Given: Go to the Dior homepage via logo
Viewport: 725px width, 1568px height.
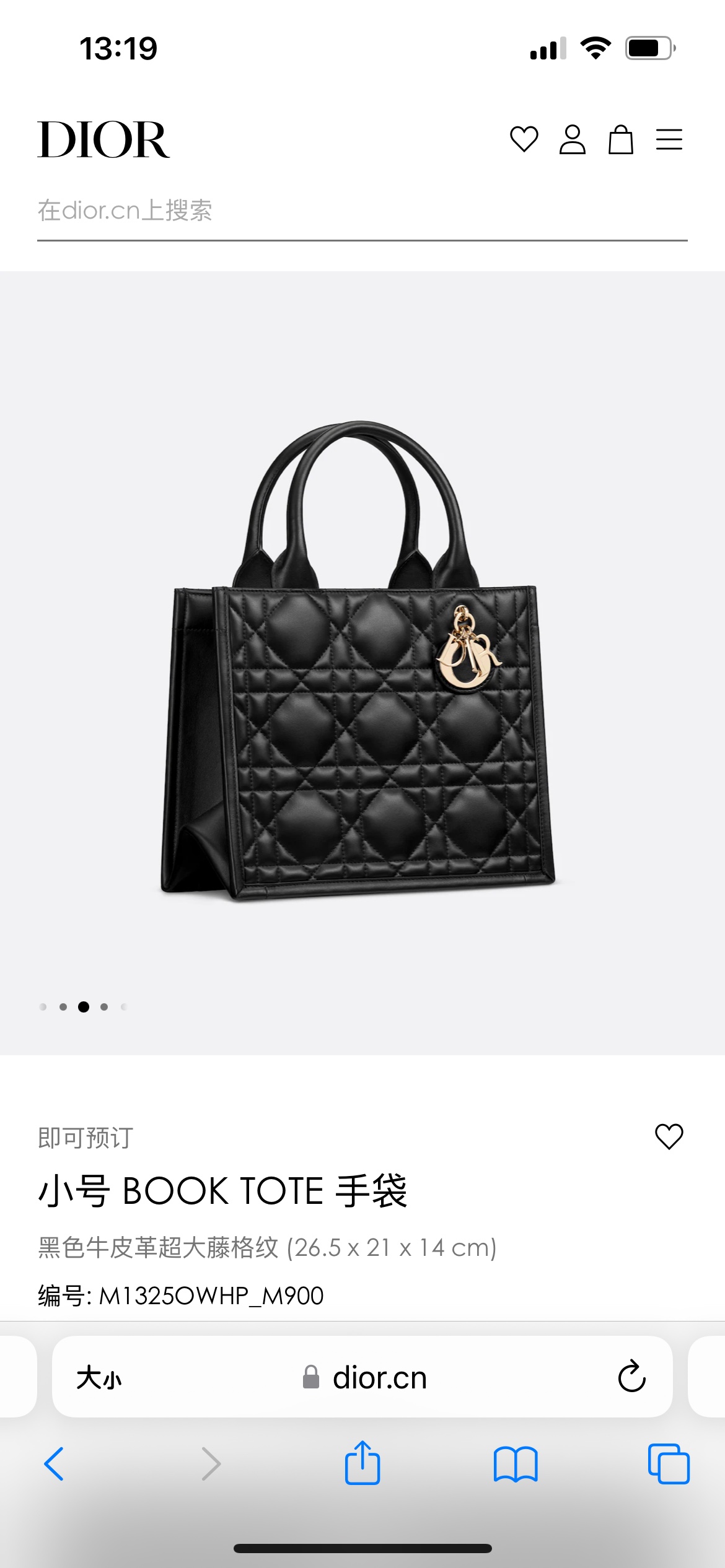Looking at the screenshot, I should (x=103, y=140).
